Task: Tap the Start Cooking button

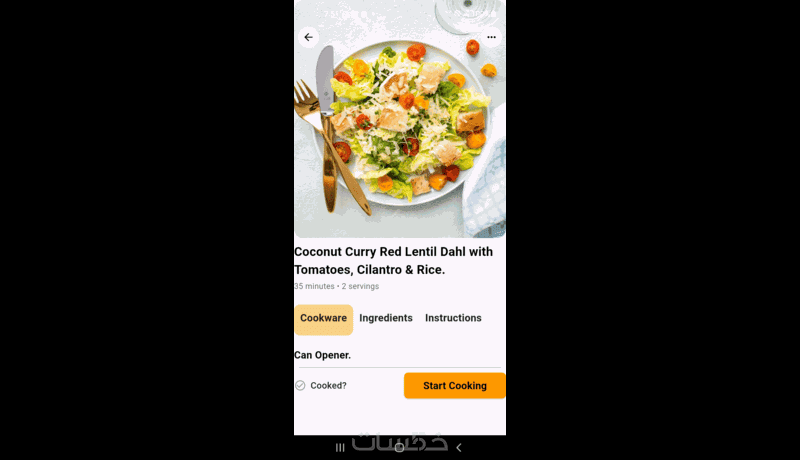Action: click(454, 385)
